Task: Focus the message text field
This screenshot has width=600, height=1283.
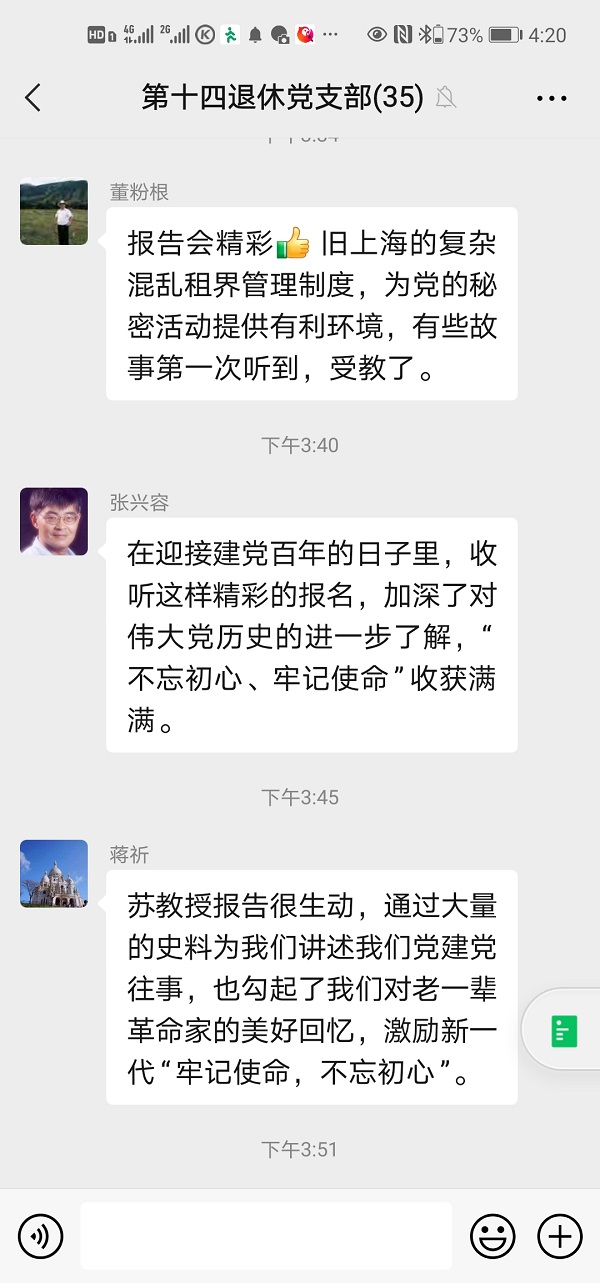Action: pos(266,1236)
